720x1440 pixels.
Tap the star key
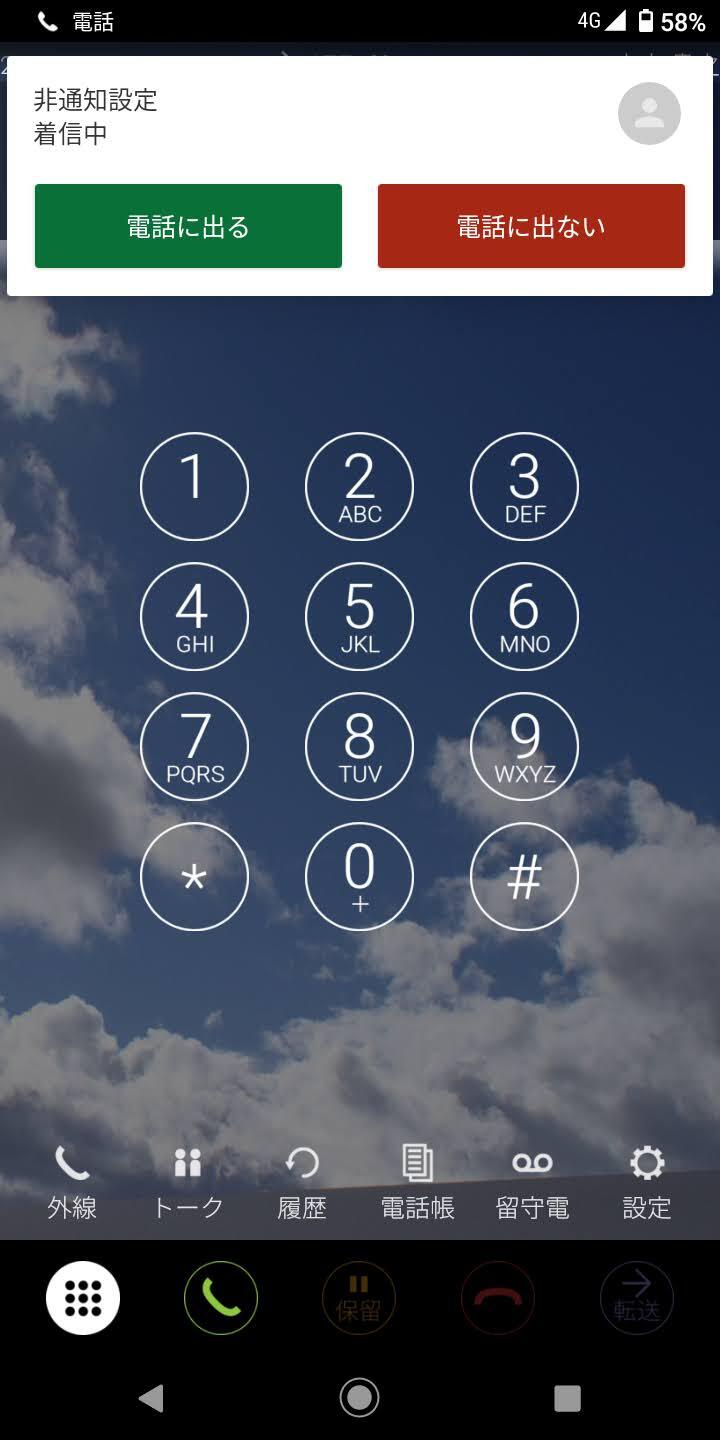[x=194, y=877]
